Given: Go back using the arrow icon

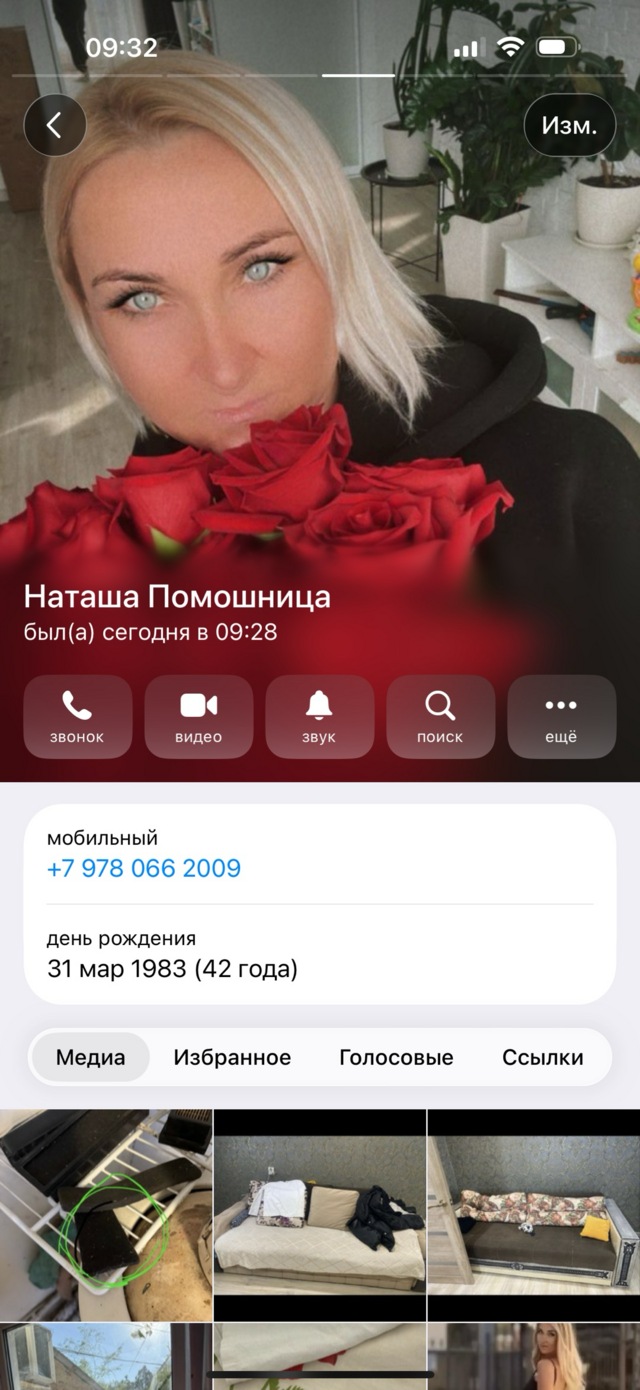Looking at the screenshot, I should [55, 125].
